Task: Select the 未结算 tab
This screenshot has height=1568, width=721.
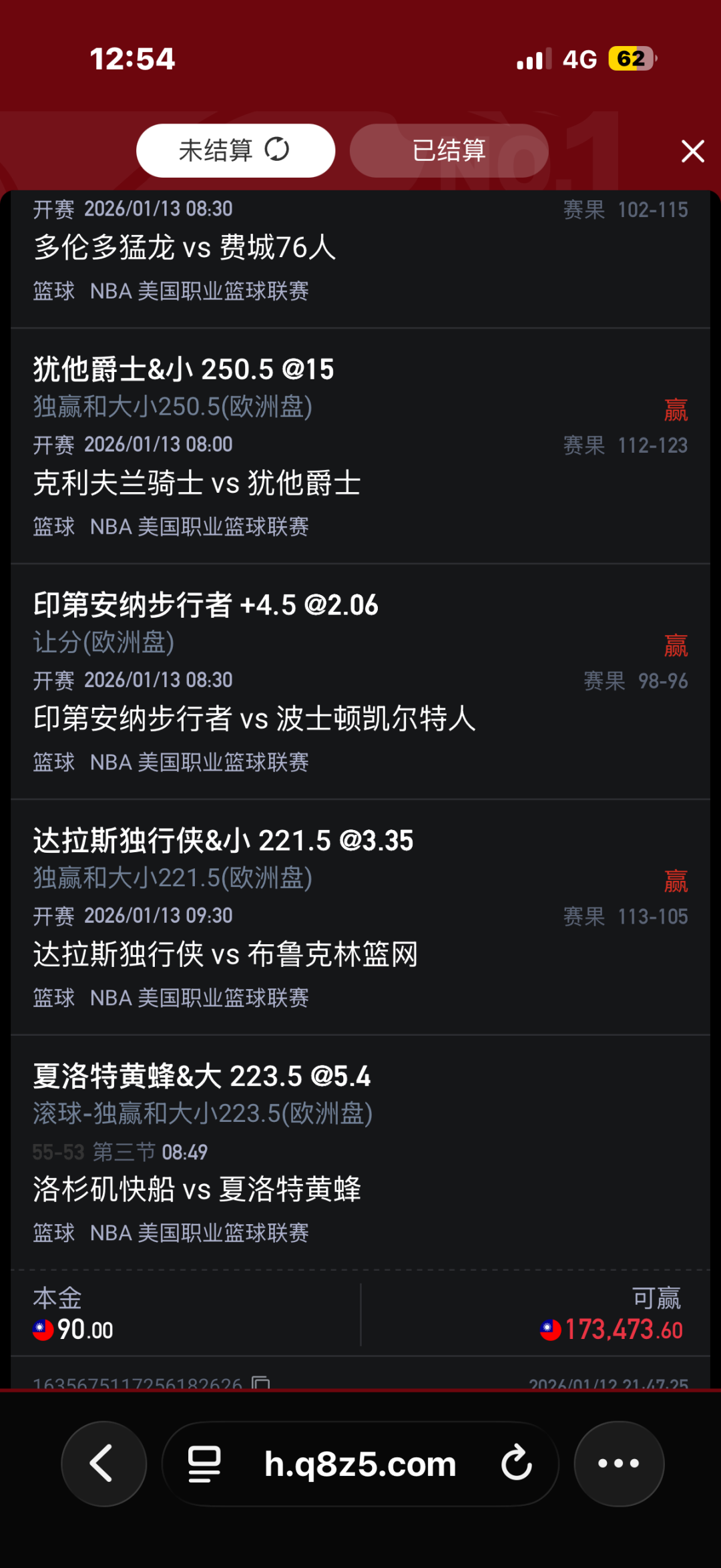Action: click(x=235, y=151)
